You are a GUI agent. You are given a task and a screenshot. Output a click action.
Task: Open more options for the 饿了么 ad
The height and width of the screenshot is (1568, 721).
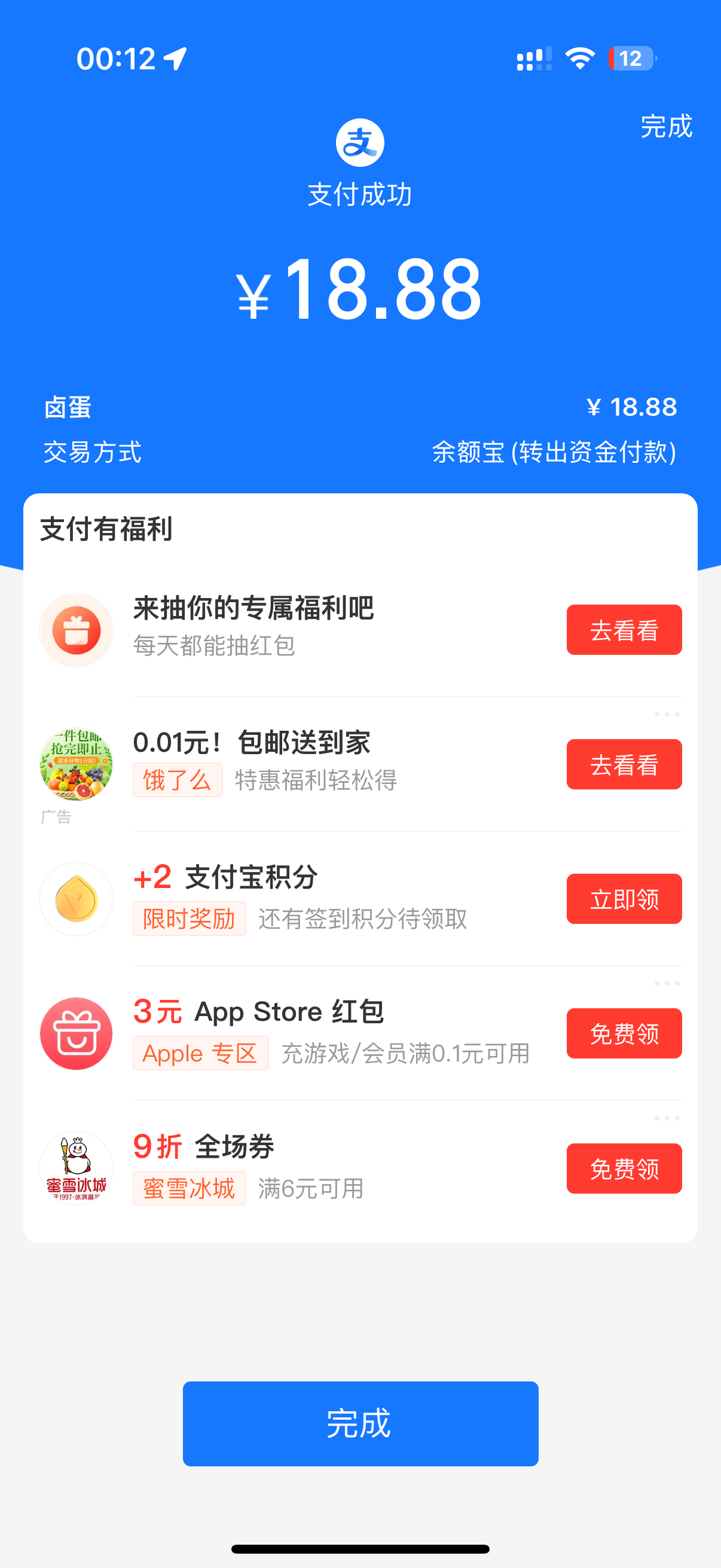pos(667,715)
